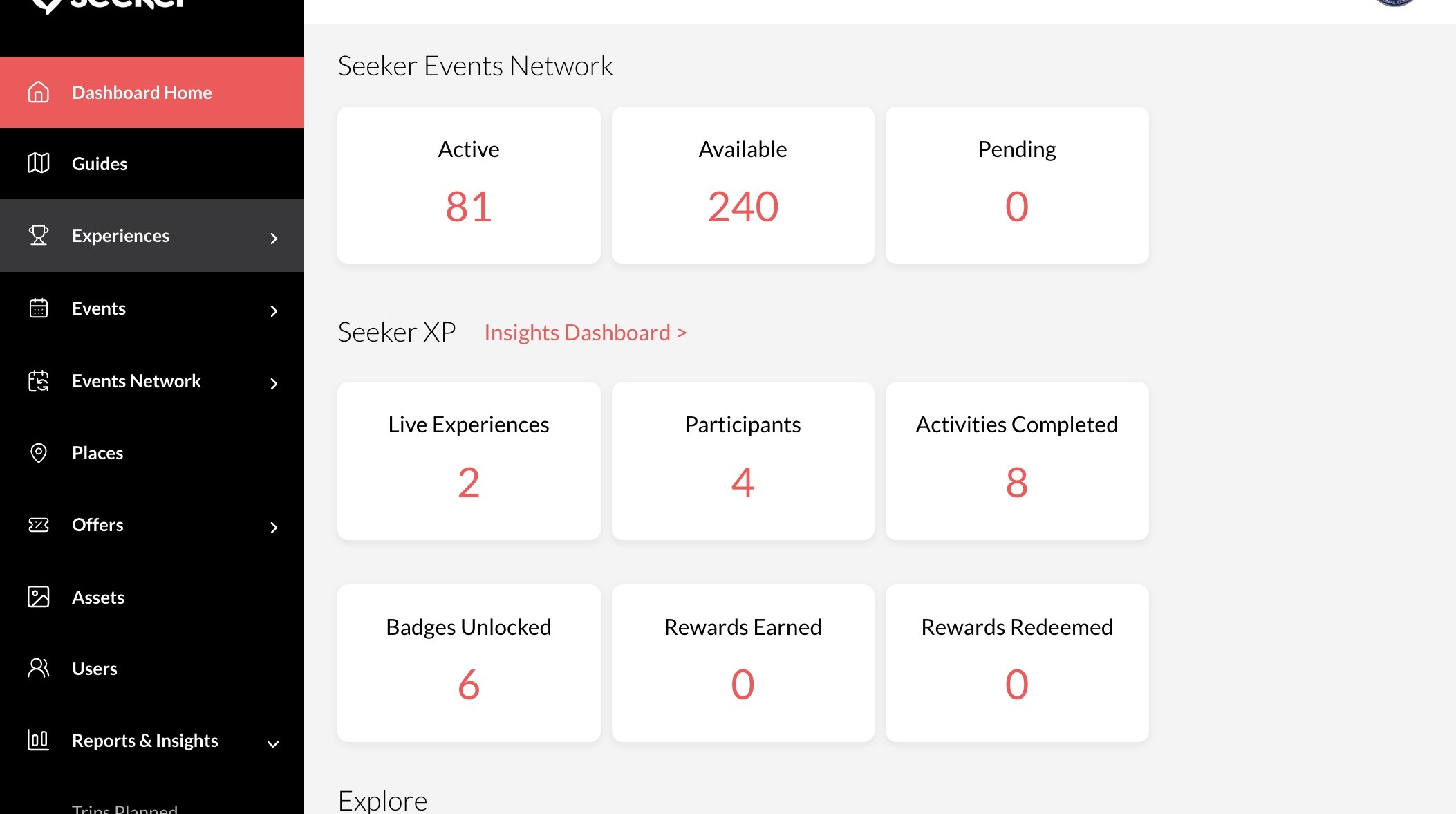This screenshot has width=1456, height=814.
Task: Open the Assets section
Action: [x=98, y=598]
